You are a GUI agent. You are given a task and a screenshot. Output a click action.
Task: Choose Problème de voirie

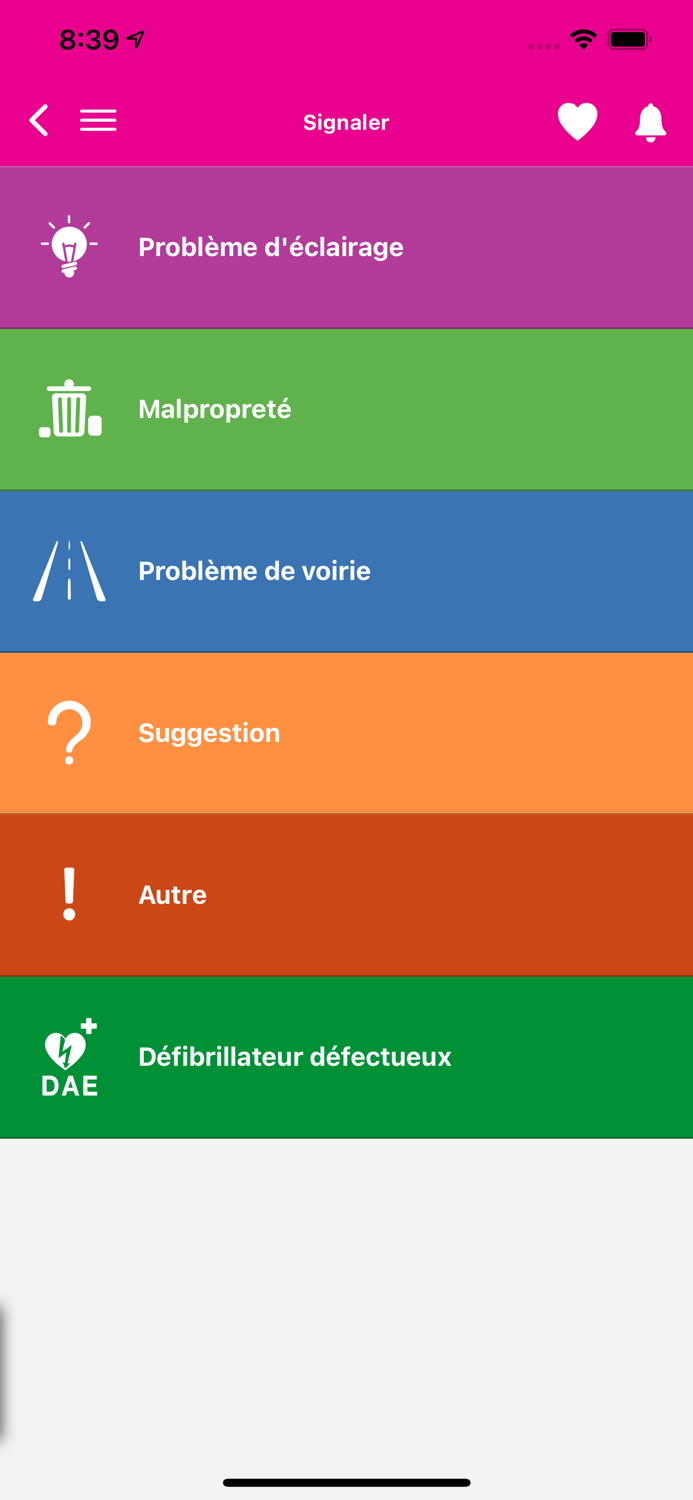point(346,571)
